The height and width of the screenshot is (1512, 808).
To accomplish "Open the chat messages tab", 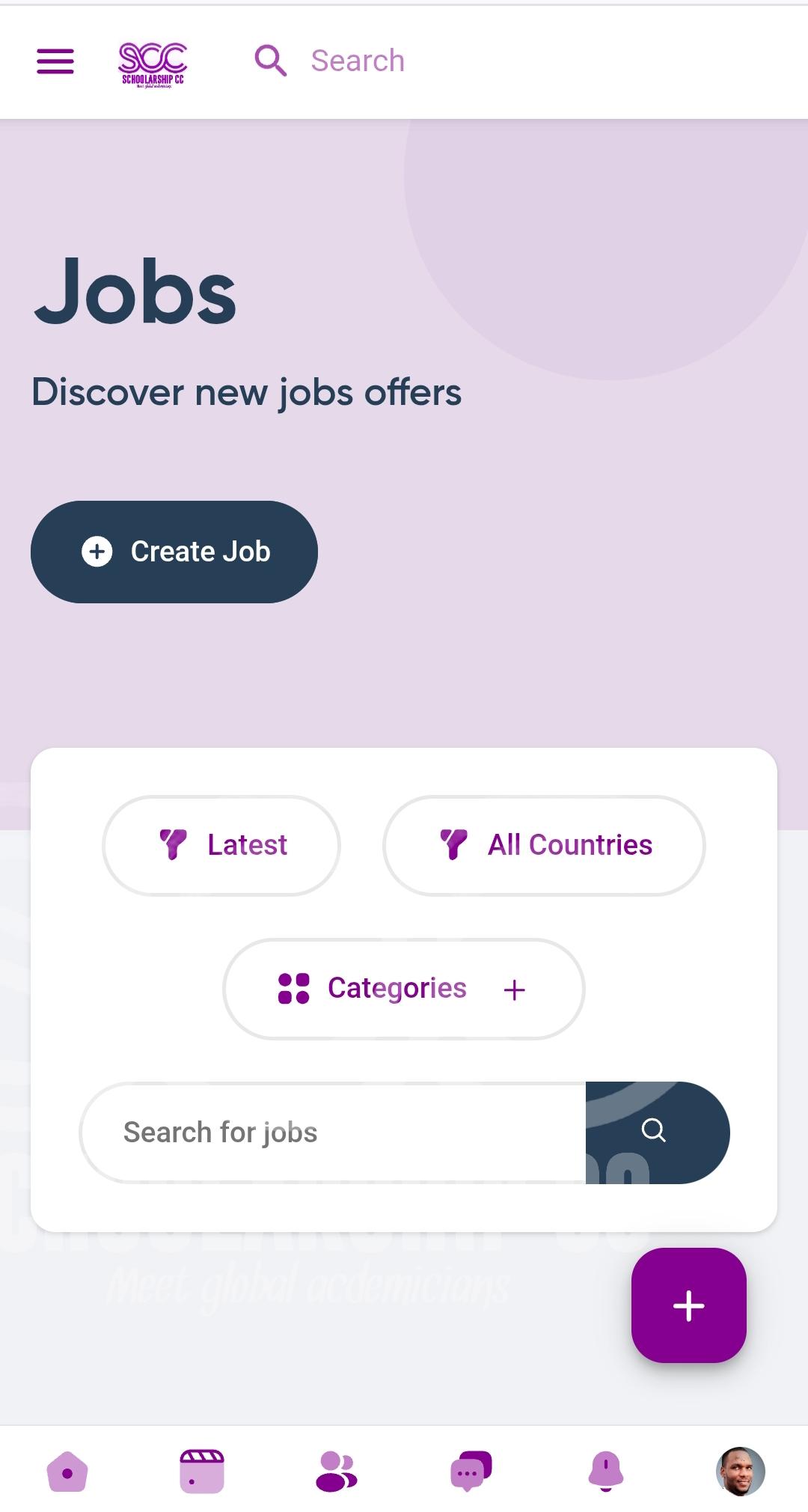I will click(471, 1472).
